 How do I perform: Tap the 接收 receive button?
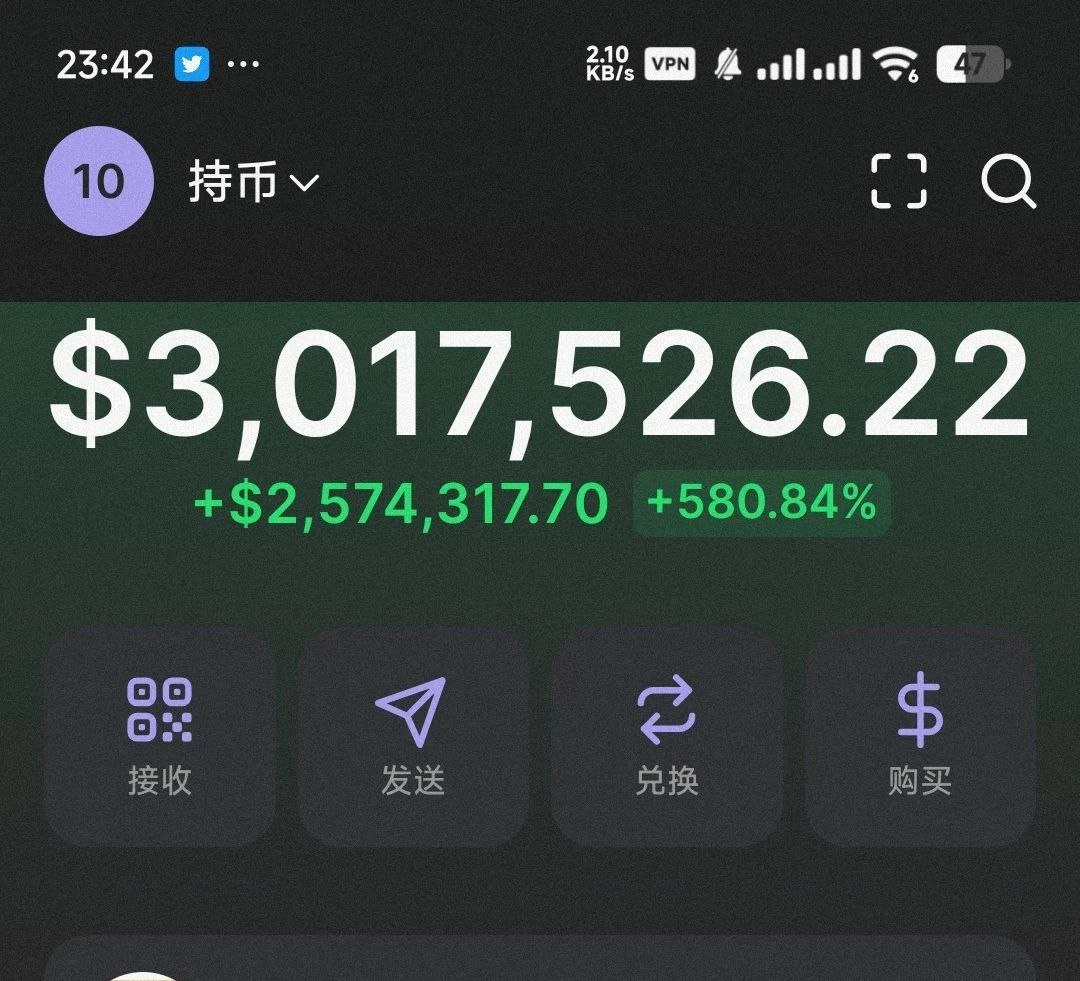point(160,737)
